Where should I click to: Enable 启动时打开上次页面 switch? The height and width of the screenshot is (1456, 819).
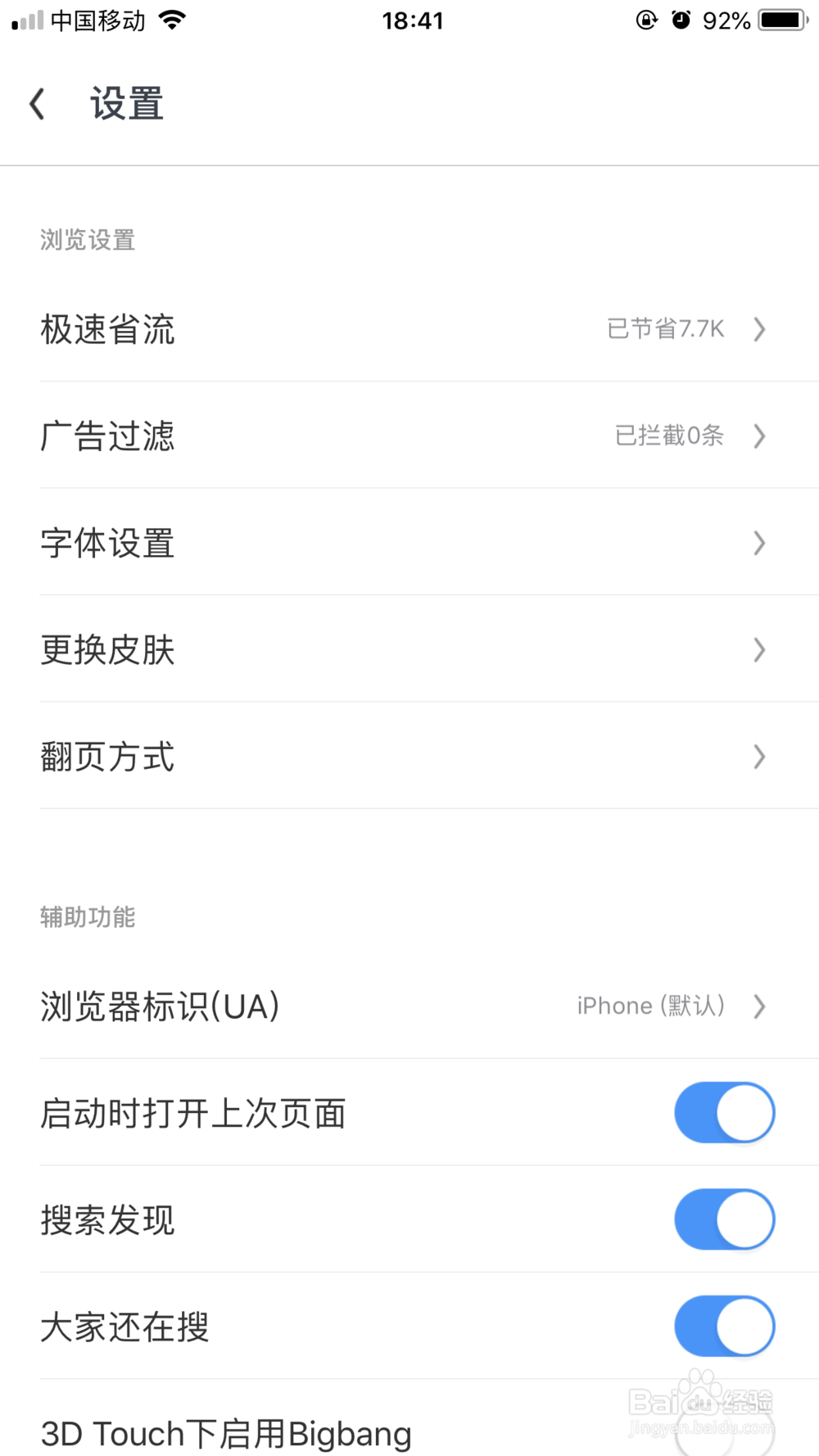coord(724,1112)
